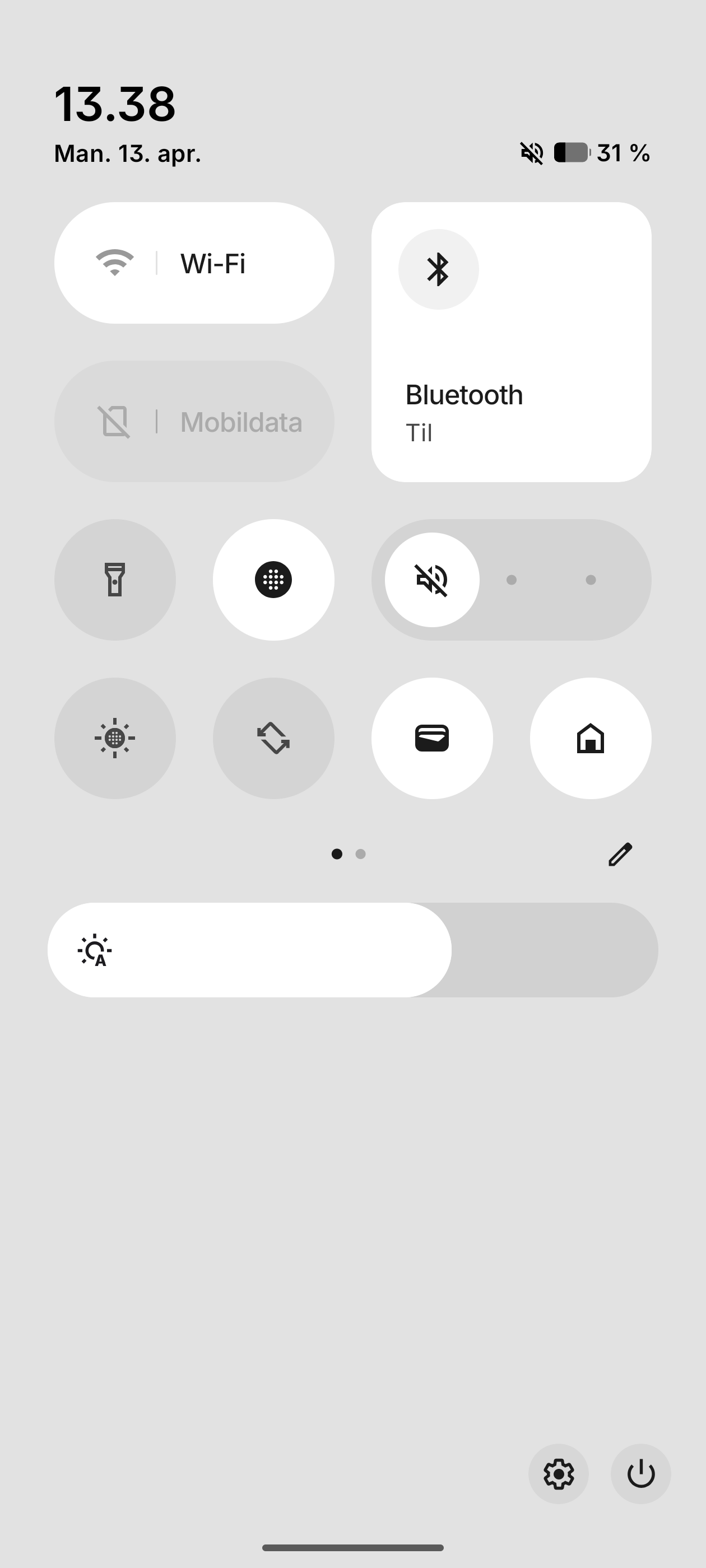Tap the muted sound mode button
Viewport: 706px width, 1568px height.
pos(432,580)
